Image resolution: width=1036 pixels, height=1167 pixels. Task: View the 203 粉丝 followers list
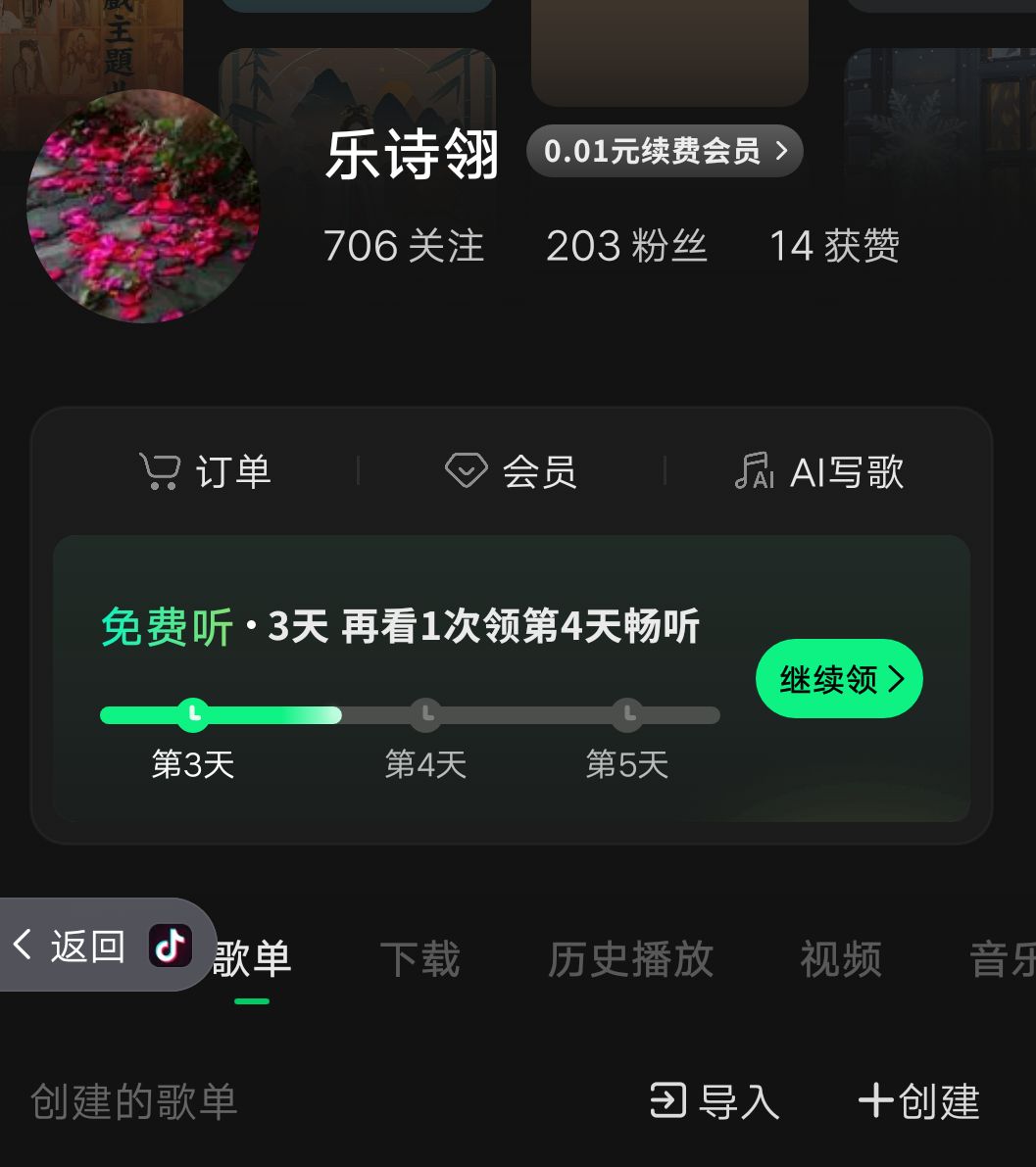click(626, 246)
